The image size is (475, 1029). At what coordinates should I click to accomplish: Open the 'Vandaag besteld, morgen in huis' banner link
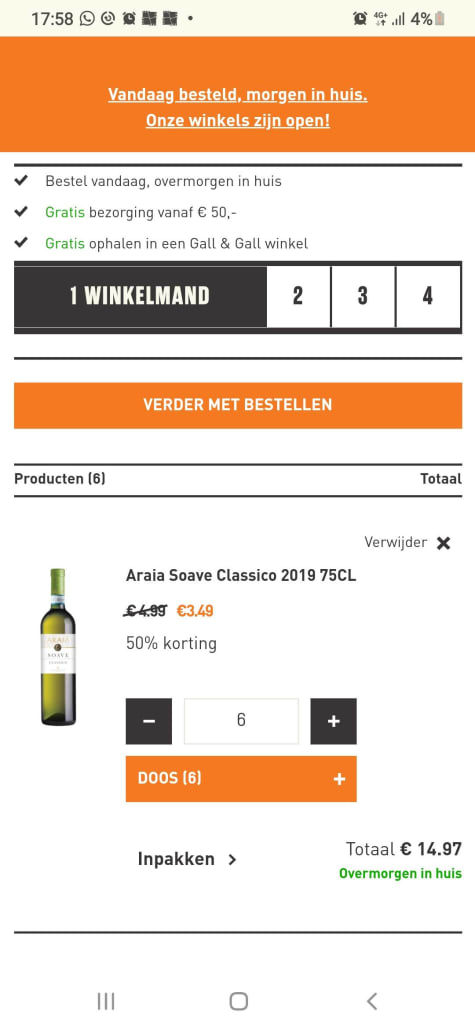[238, 95]
